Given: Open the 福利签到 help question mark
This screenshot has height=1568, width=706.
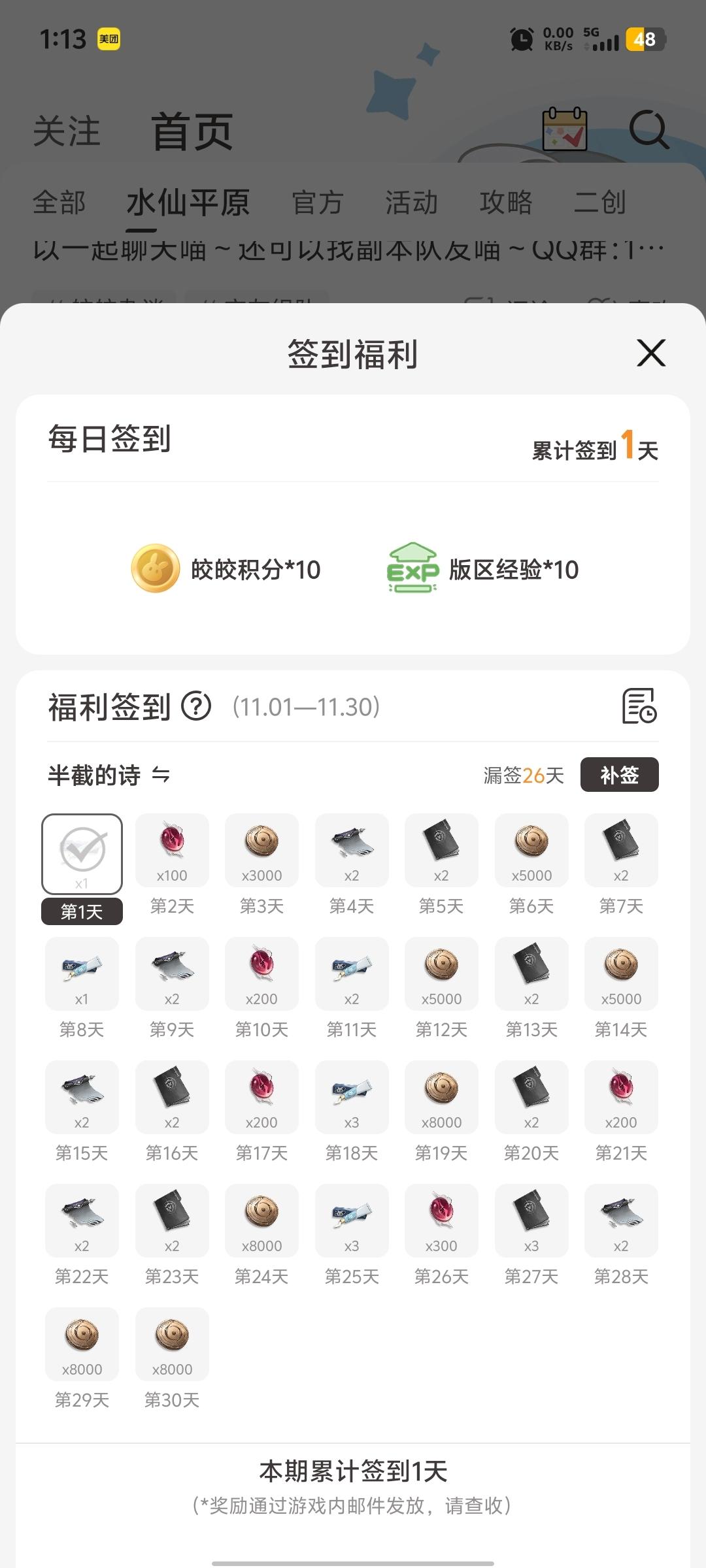Looking at the screenshot, I should pyautogui.click(x=196, y=706).
